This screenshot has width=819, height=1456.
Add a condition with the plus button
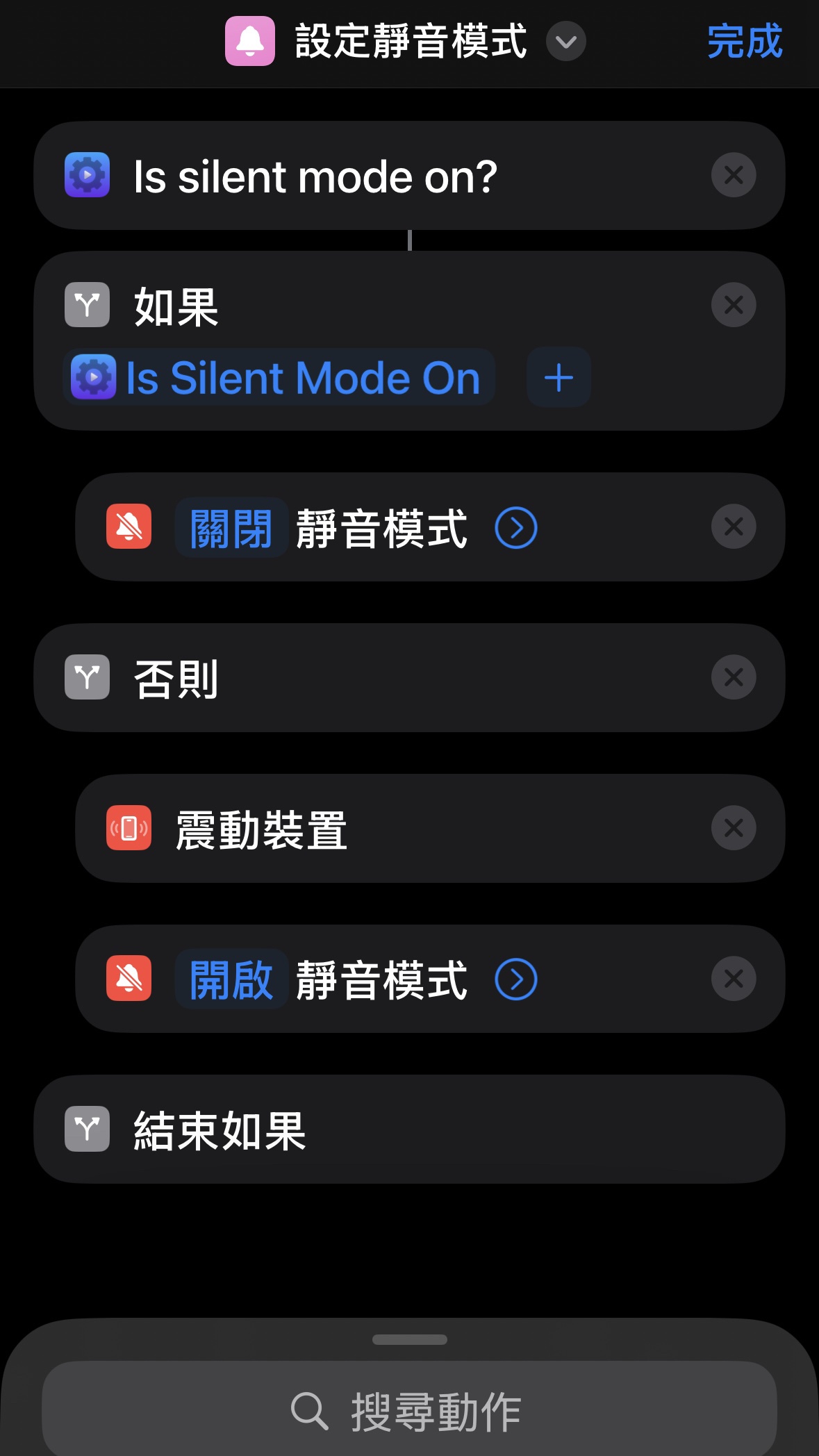(559, 378)
